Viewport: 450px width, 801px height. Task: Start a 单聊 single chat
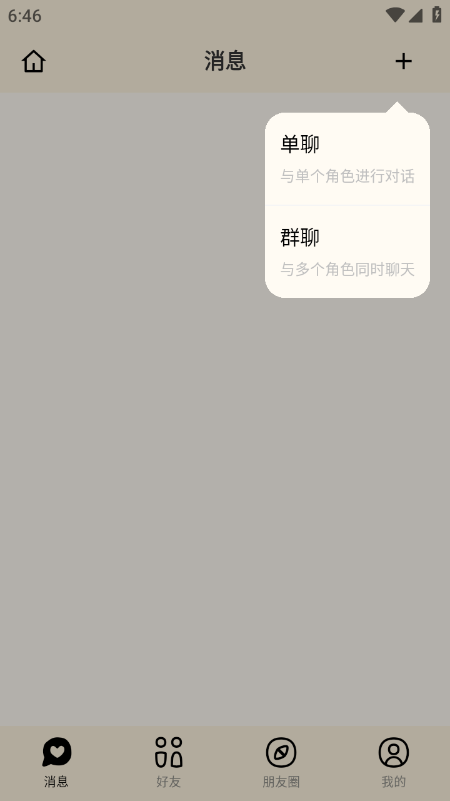[x=347, y=159]
